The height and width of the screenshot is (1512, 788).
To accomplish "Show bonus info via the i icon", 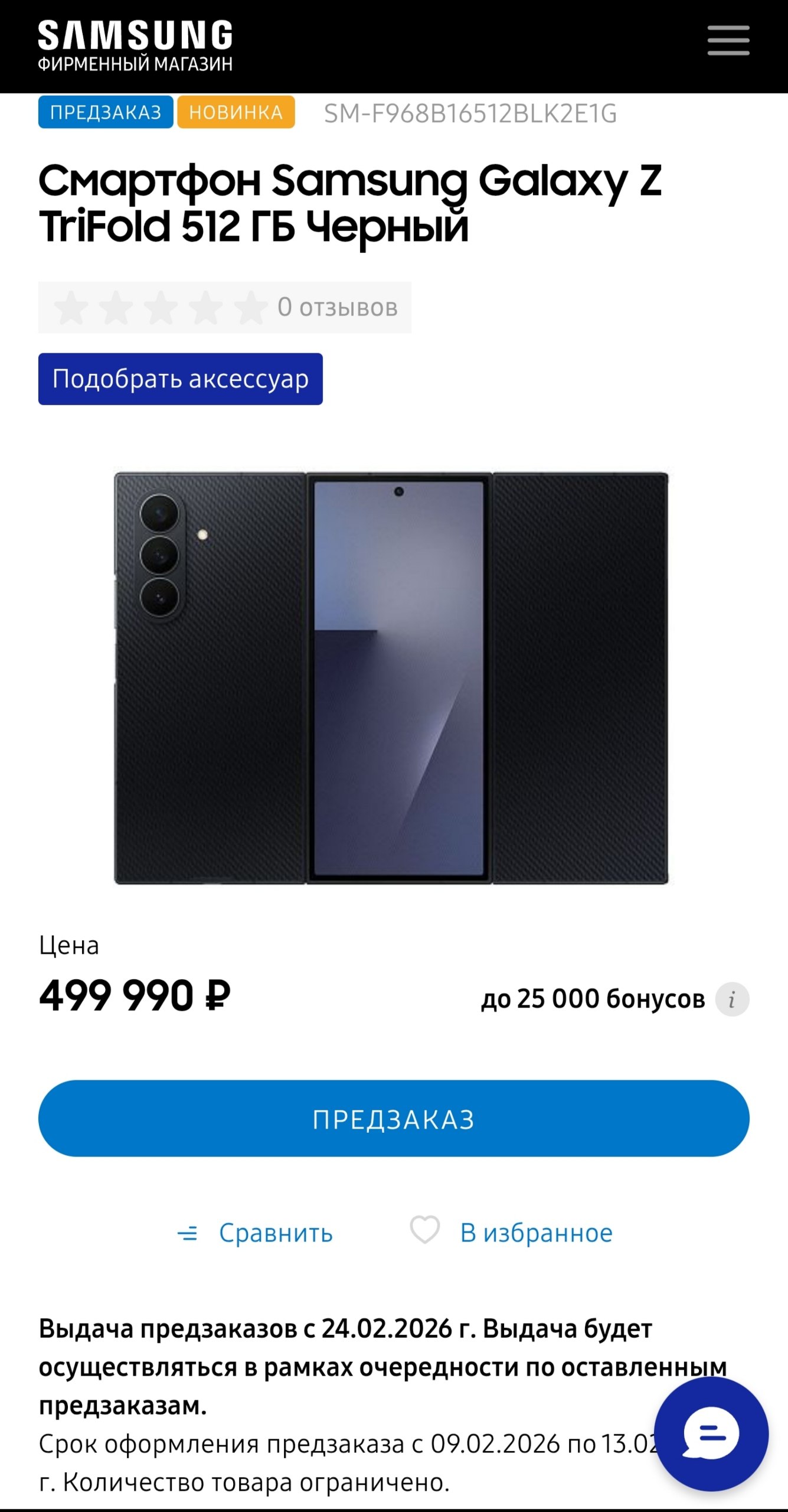I will coord(732,999).
